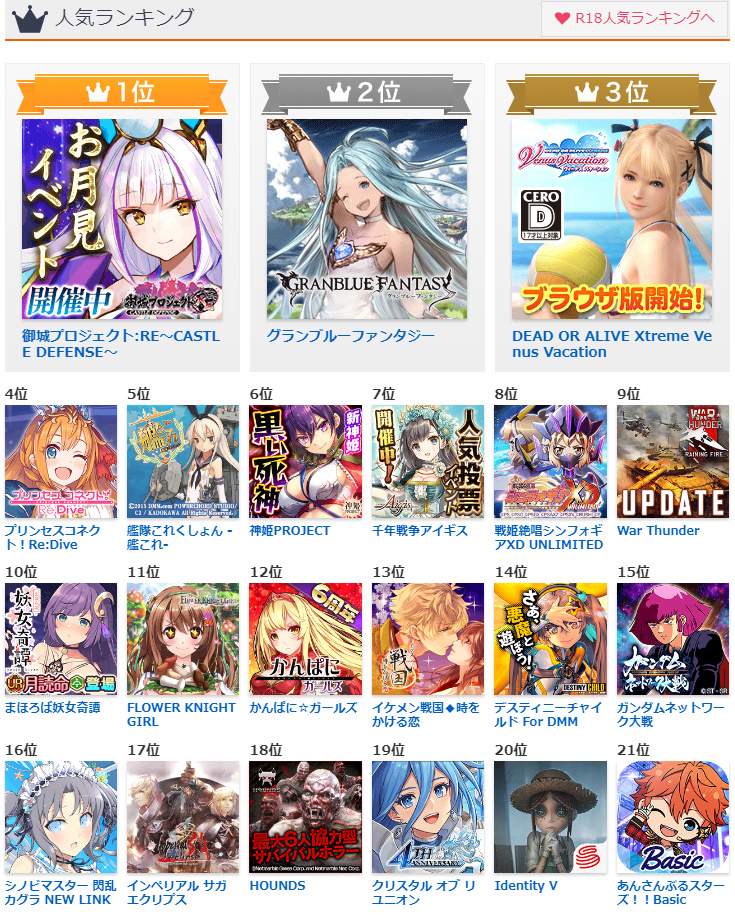Select かんぱに☆ガールズ
735x915 pixels.
pyautogui.click(x=306, y=639)
